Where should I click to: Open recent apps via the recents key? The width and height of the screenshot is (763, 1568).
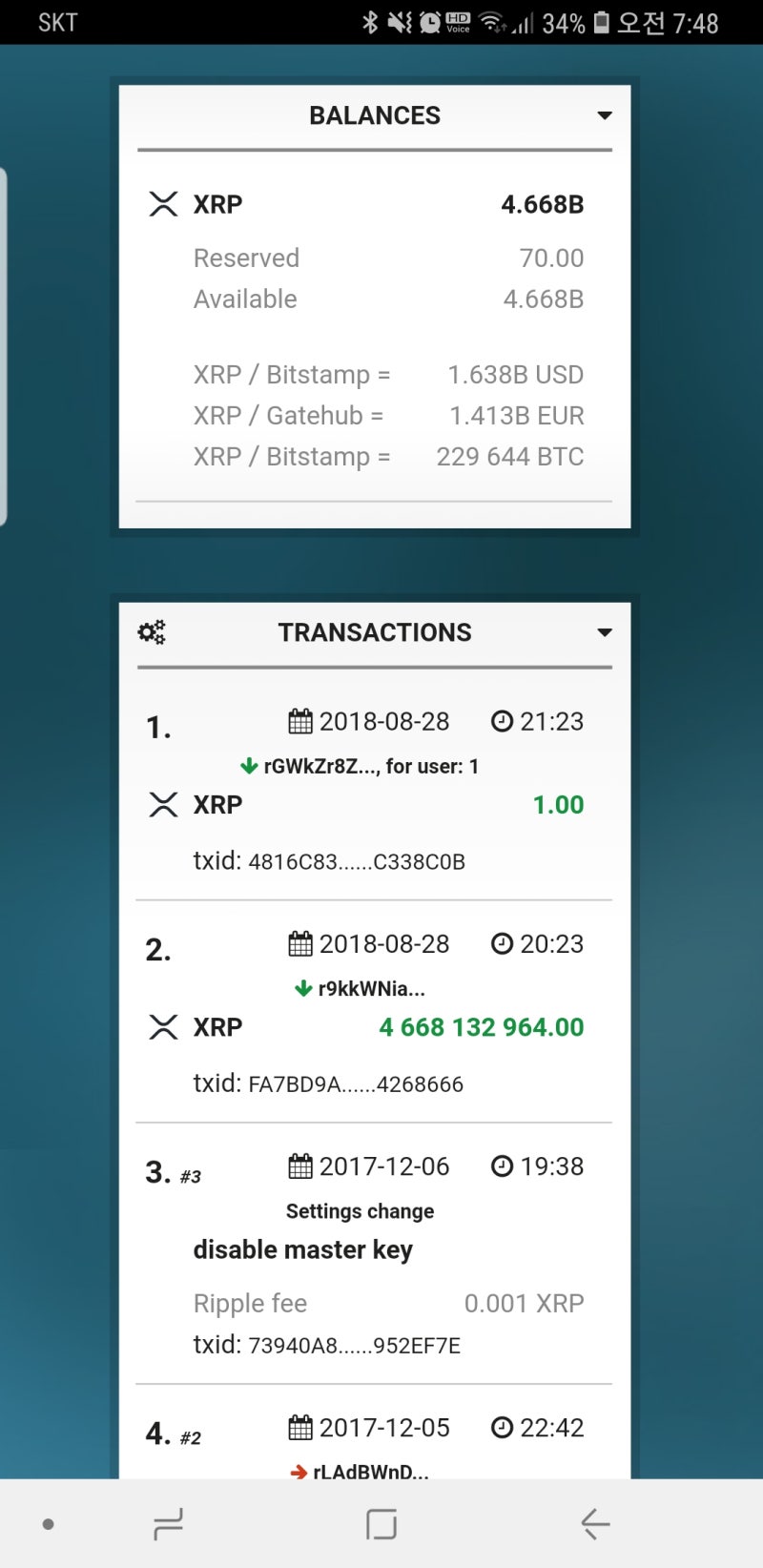381,1523
